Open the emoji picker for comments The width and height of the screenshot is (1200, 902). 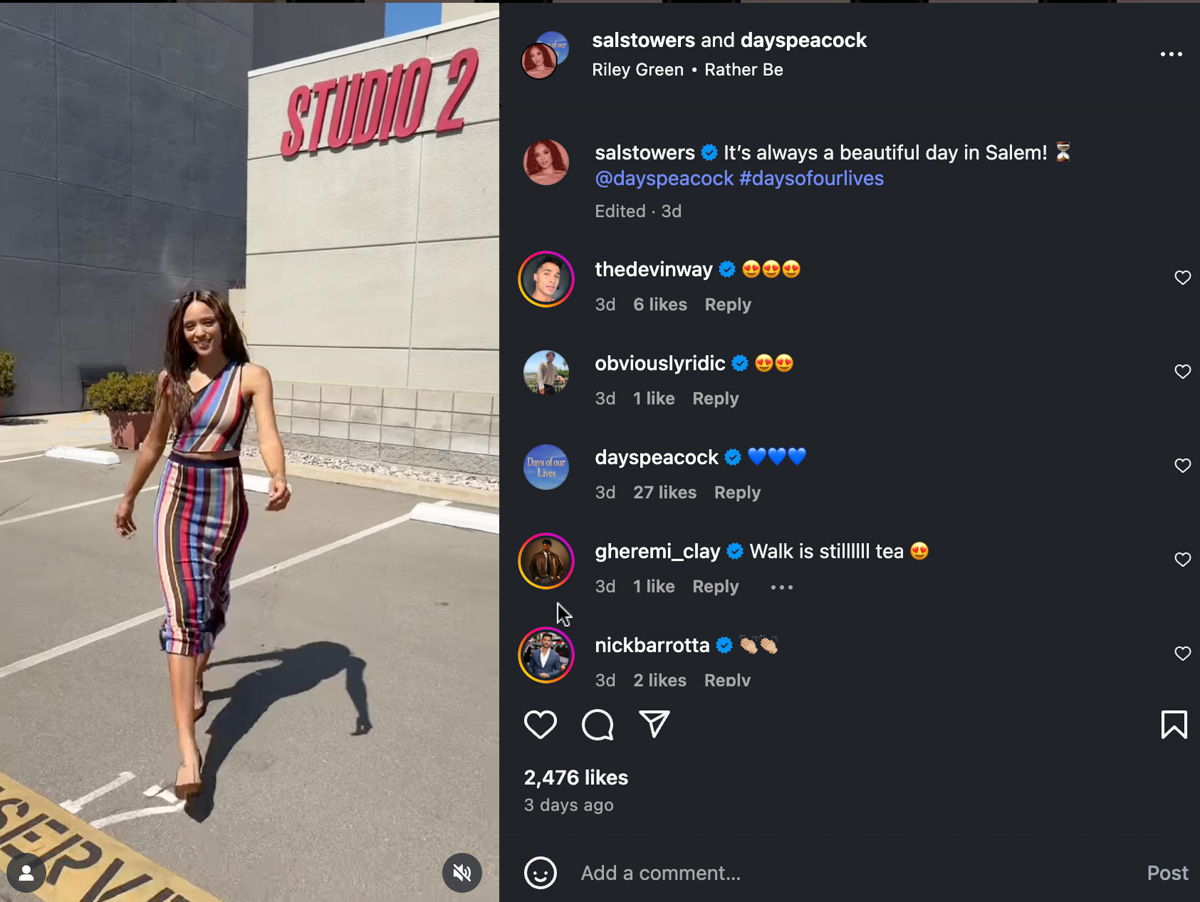pos(540,873)
